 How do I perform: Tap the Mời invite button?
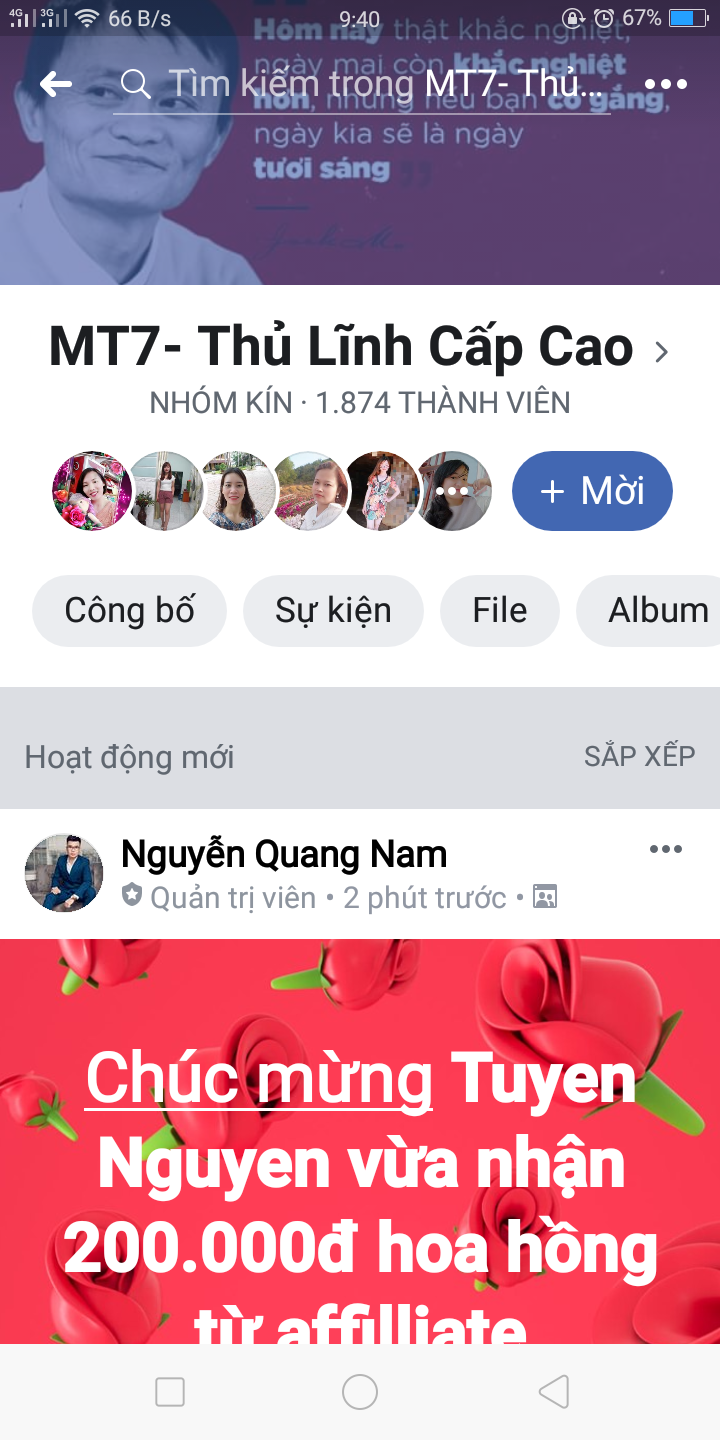click(x=592, y=491)
